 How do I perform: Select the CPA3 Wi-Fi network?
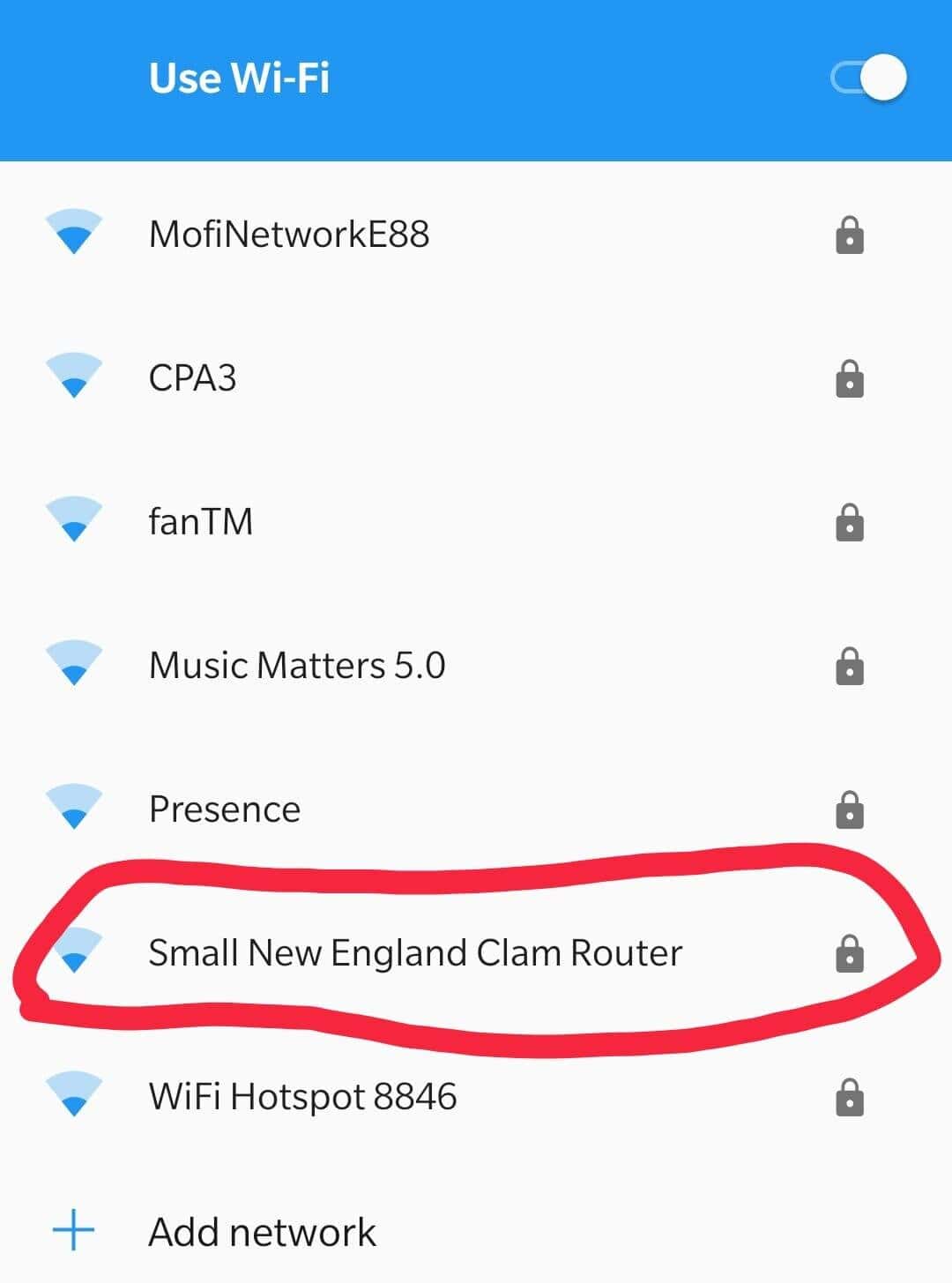[193, 378]
